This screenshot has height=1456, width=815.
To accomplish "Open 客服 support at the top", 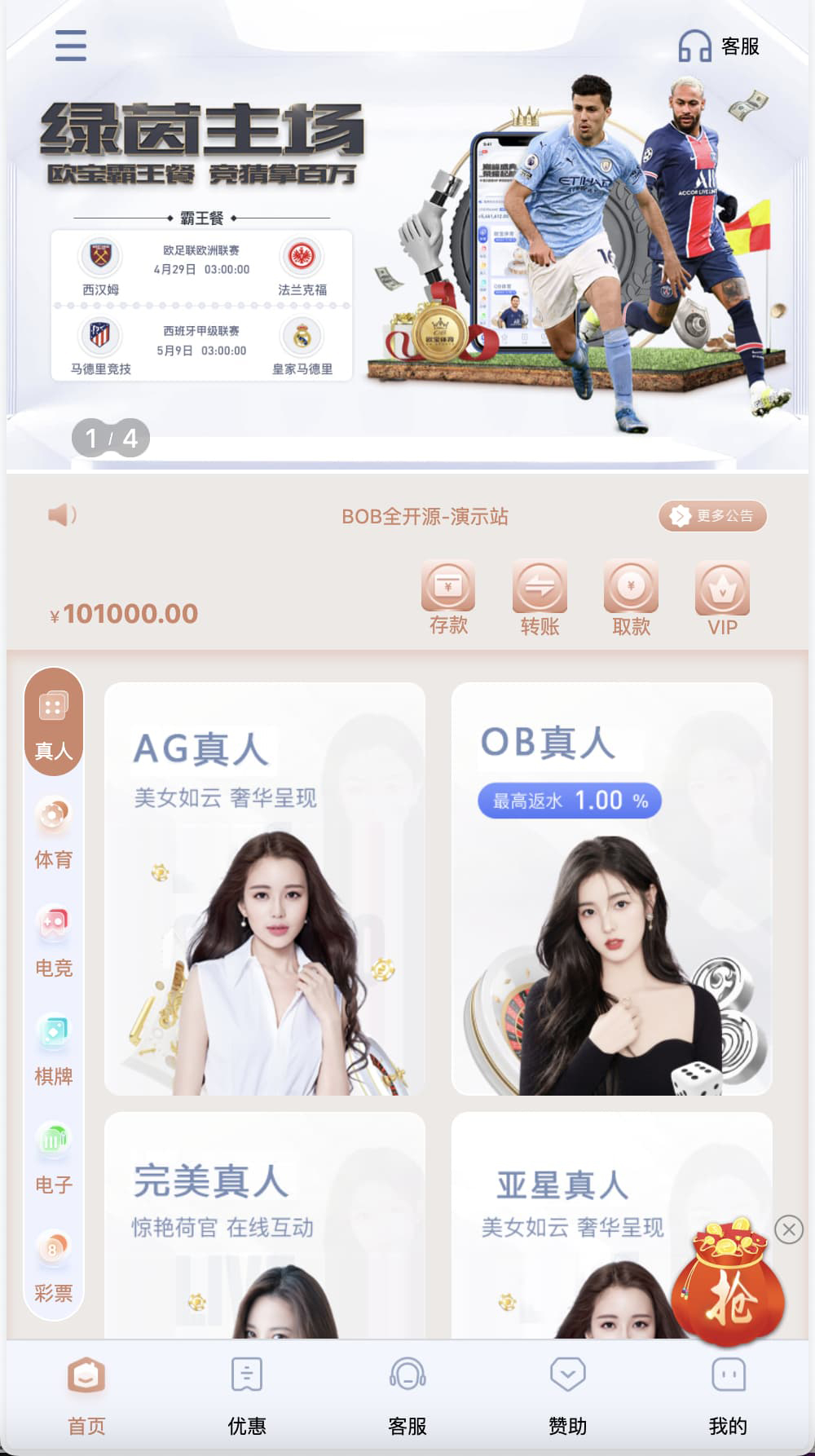I will (x=719, y=46).
